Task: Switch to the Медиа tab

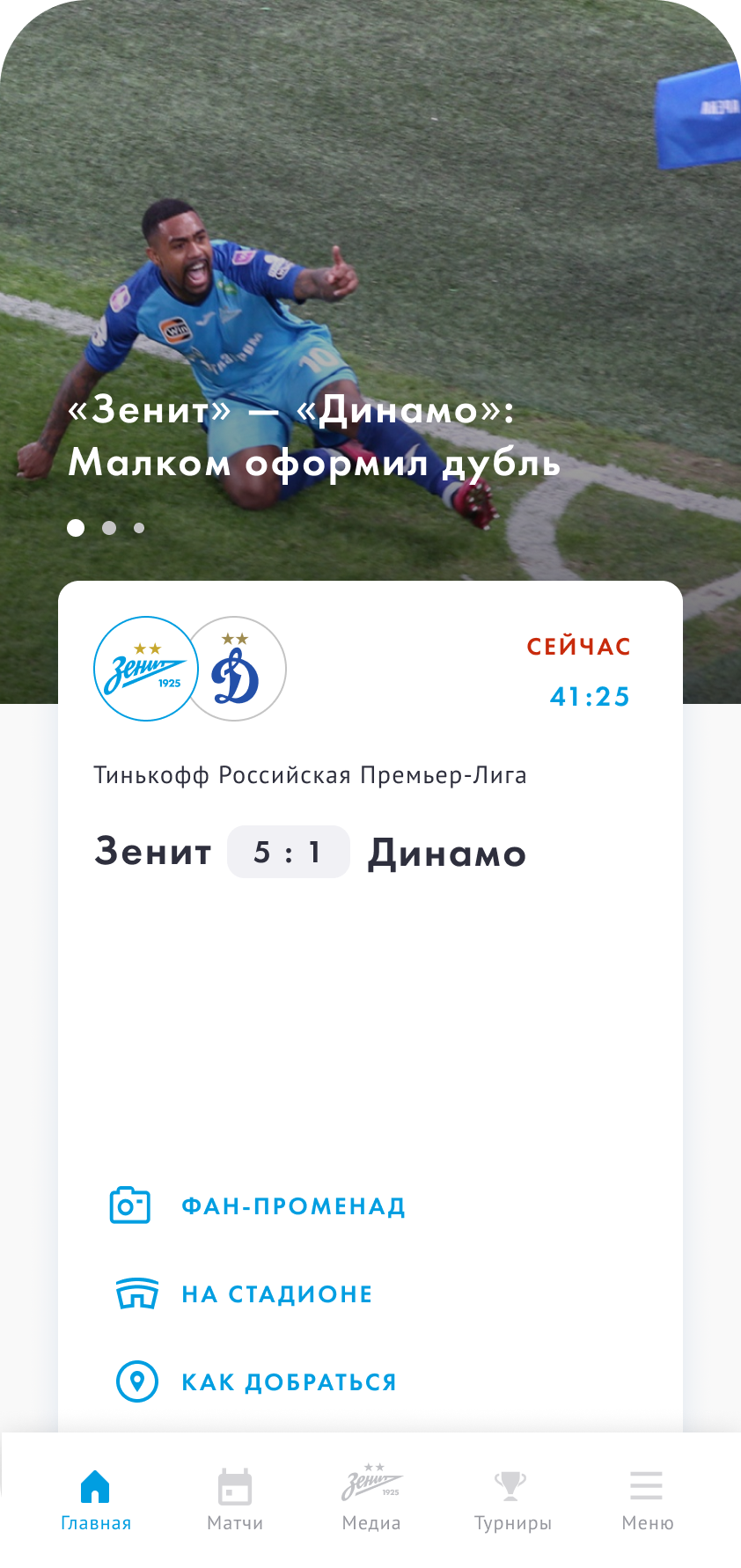Action: point(370,1499)
